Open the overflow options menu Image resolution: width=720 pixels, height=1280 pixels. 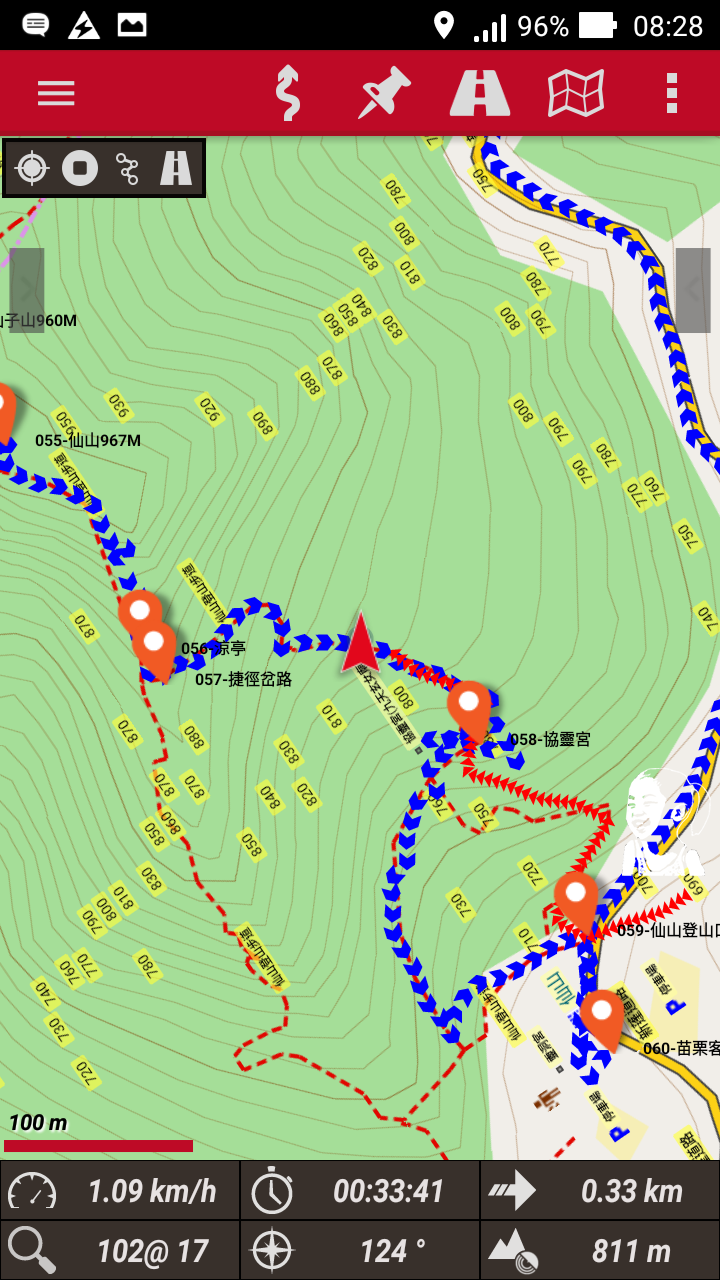(672, 93)
